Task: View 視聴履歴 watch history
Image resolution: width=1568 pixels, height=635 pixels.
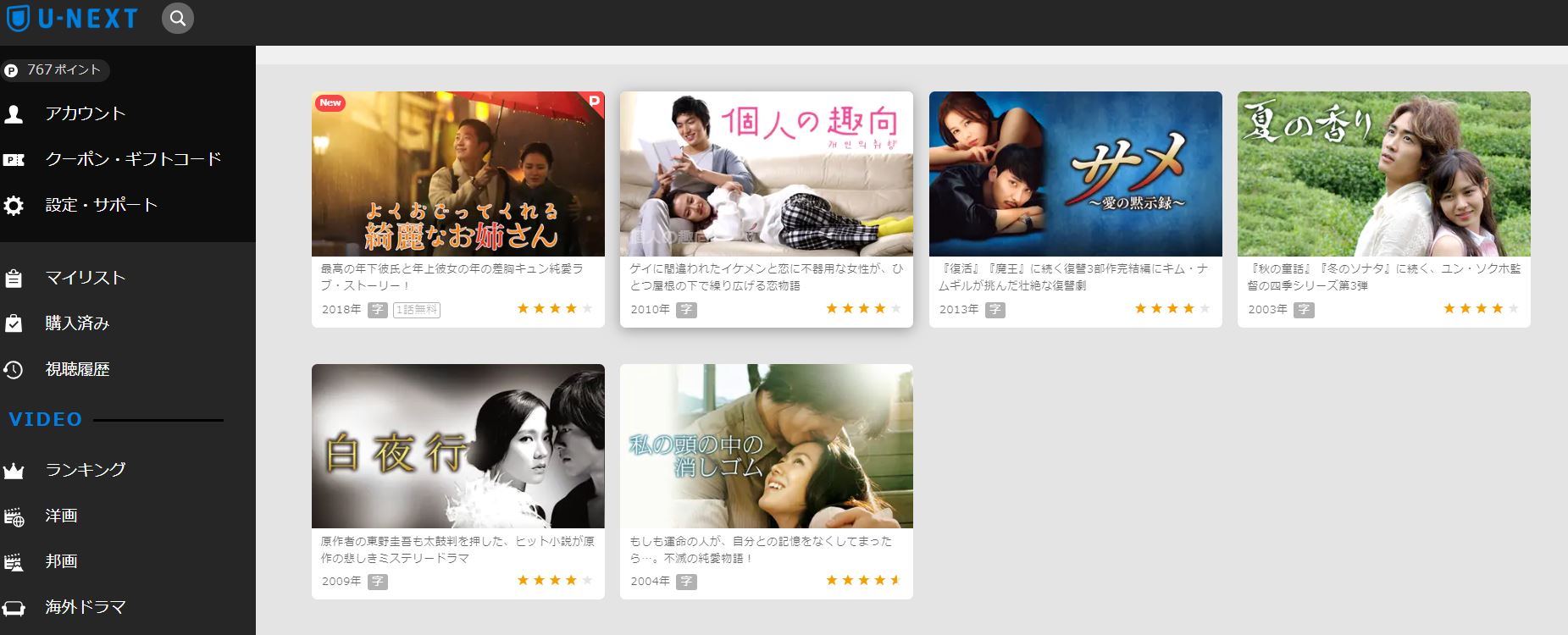Action: click(77, 369)
